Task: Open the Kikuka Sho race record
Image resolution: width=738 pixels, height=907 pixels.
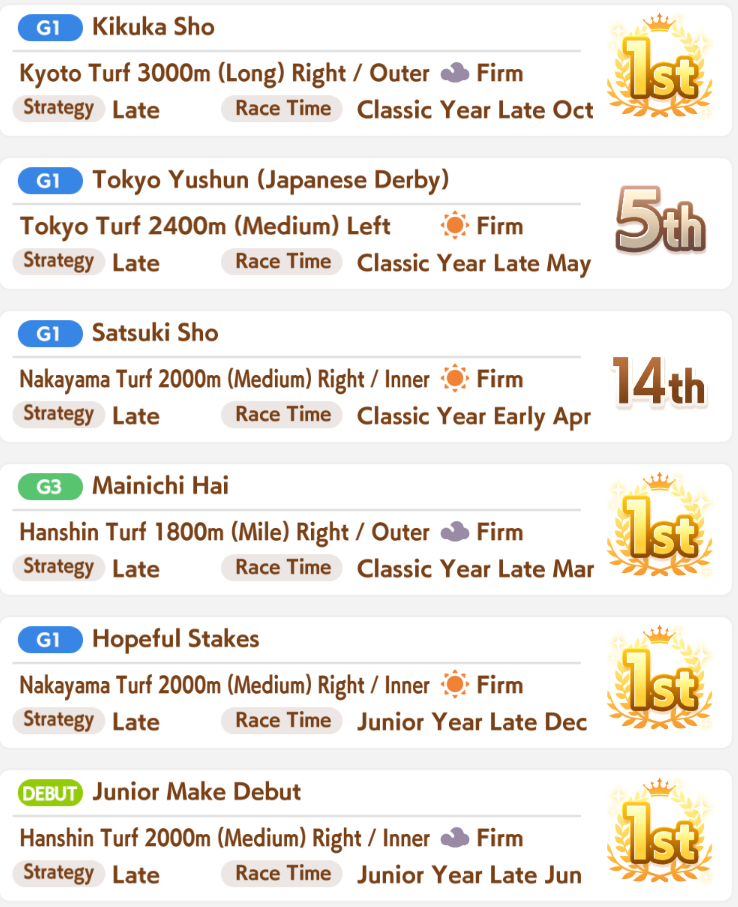Action: [x=300, y=70]
